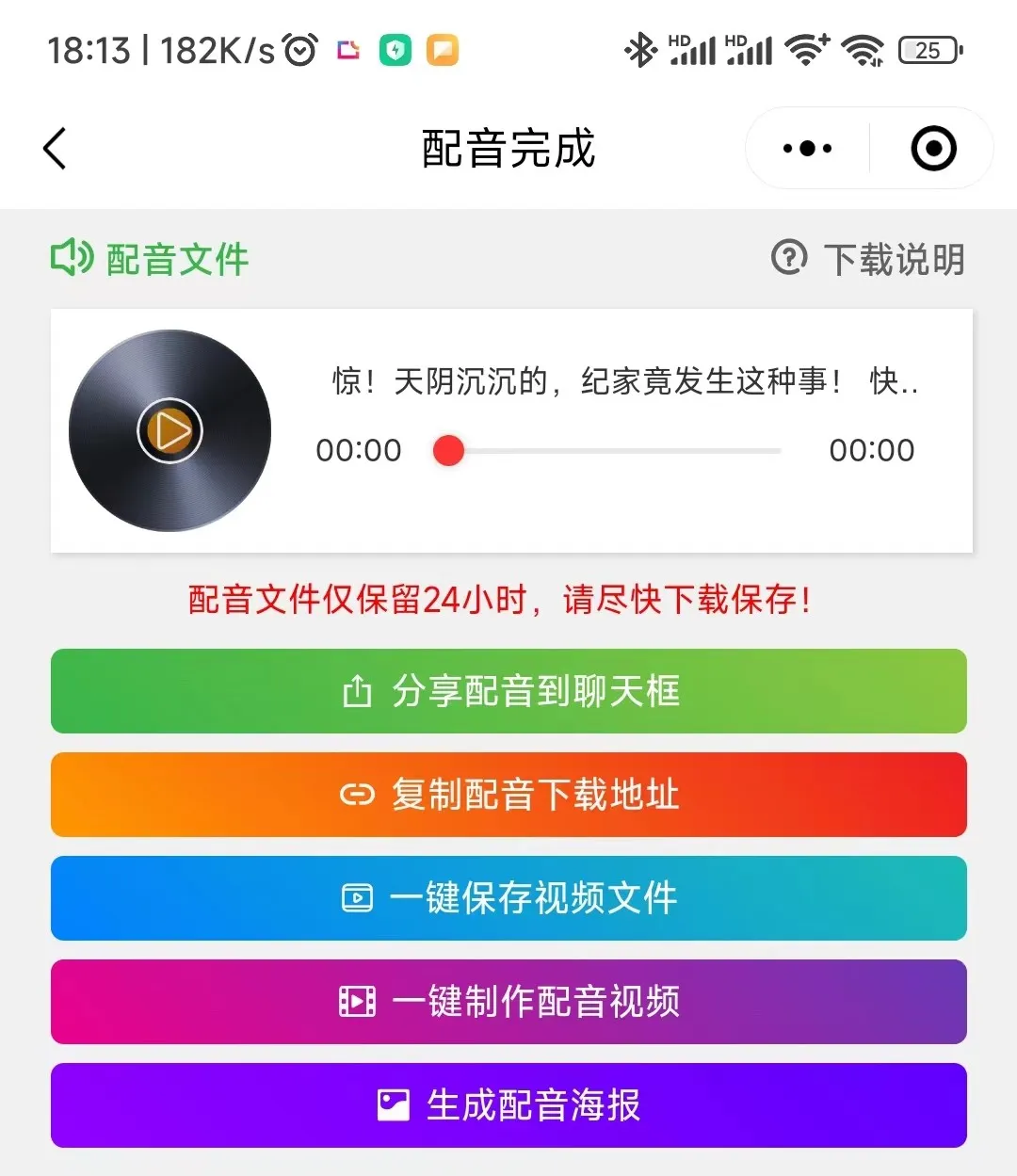This screenshot has width=1017, height=1176.
Task: Tap the share icon on 分享配音到聊天框 button
Action: (356, 690)
